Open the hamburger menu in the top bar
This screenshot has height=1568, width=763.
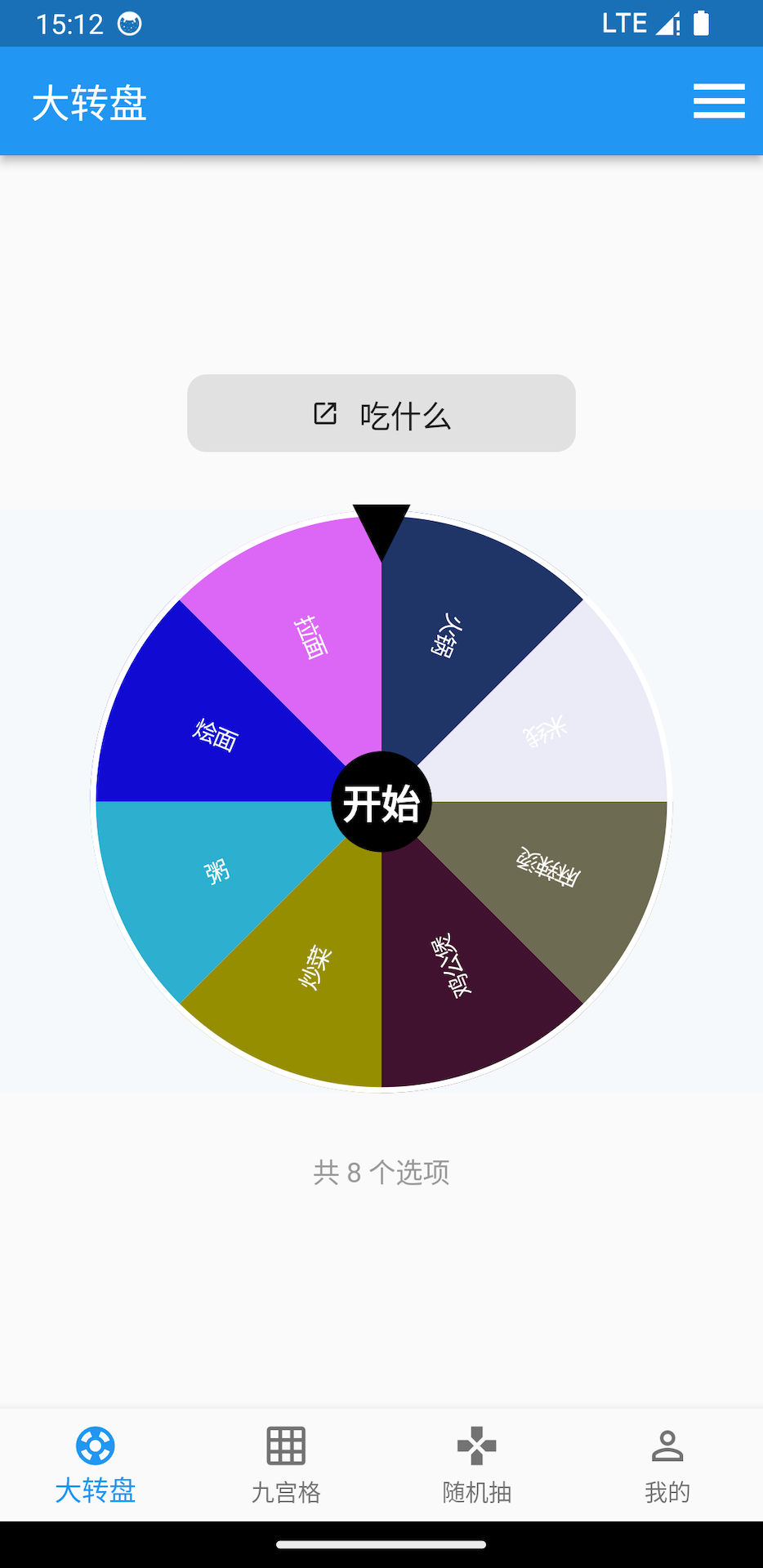click(719, 100)
